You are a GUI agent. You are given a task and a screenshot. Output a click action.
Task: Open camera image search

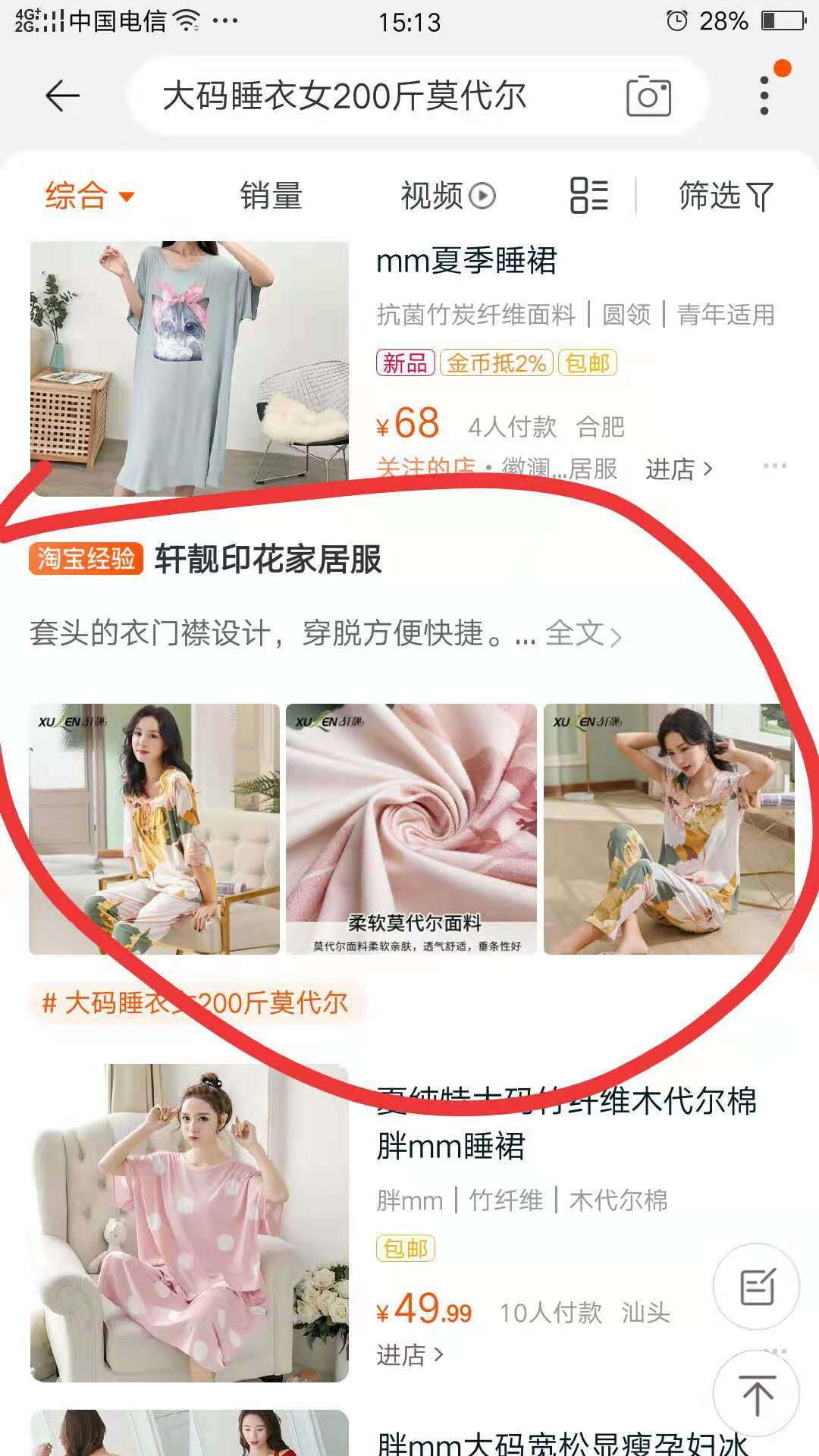coord(648,96)
